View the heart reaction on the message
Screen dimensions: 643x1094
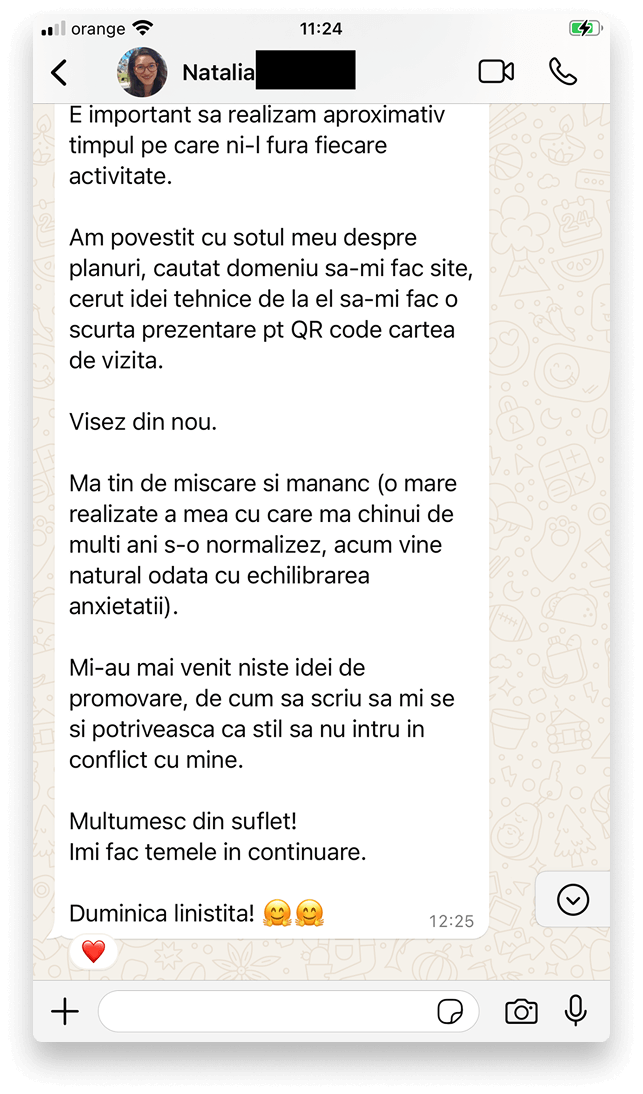coord(93,951)
